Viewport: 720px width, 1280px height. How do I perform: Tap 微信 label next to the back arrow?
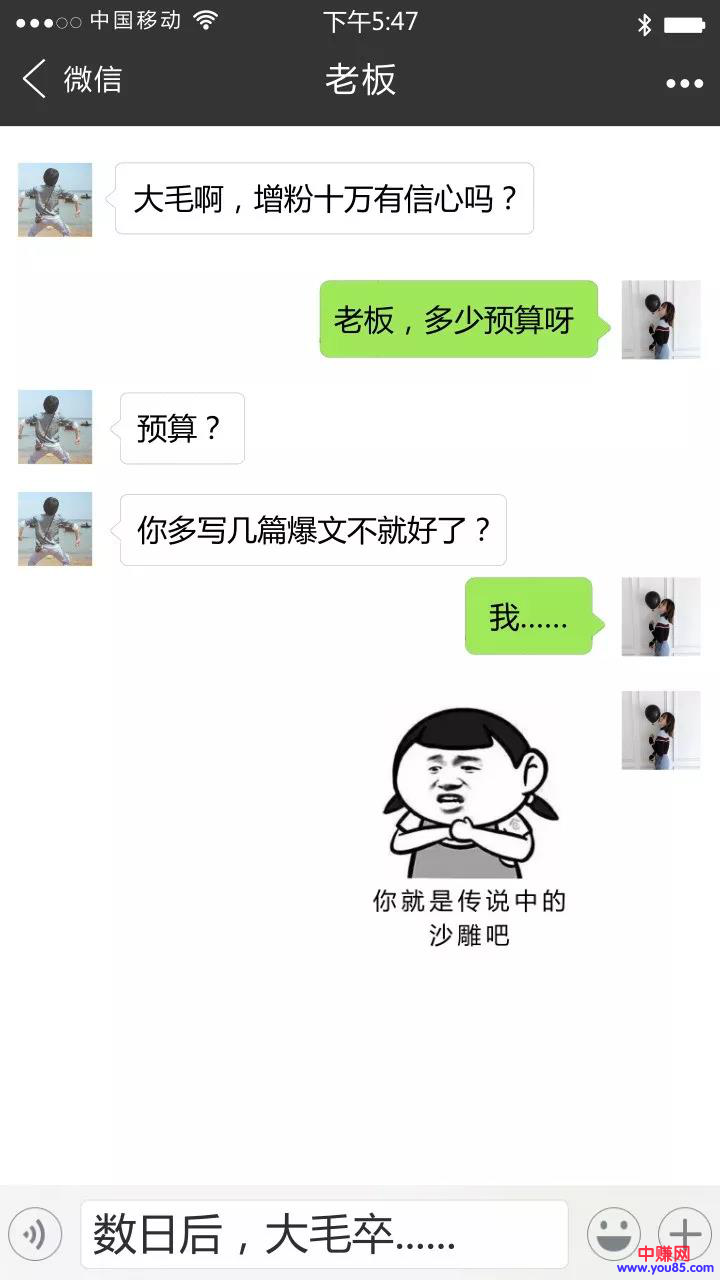pyautogui.click(x=92, y=80)
